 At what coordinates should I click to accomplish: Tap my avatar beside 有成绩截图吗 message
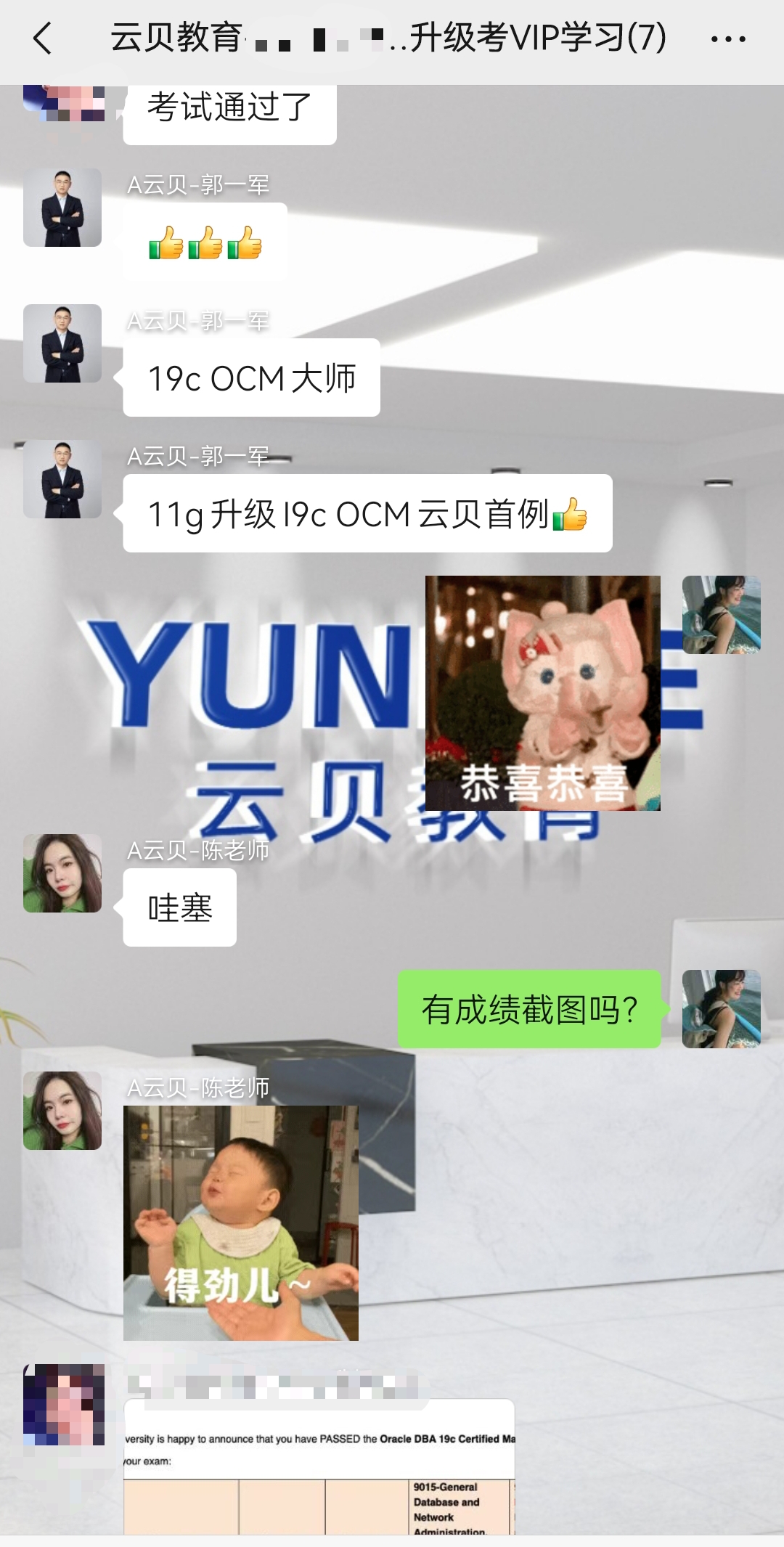coord(721,1008)
